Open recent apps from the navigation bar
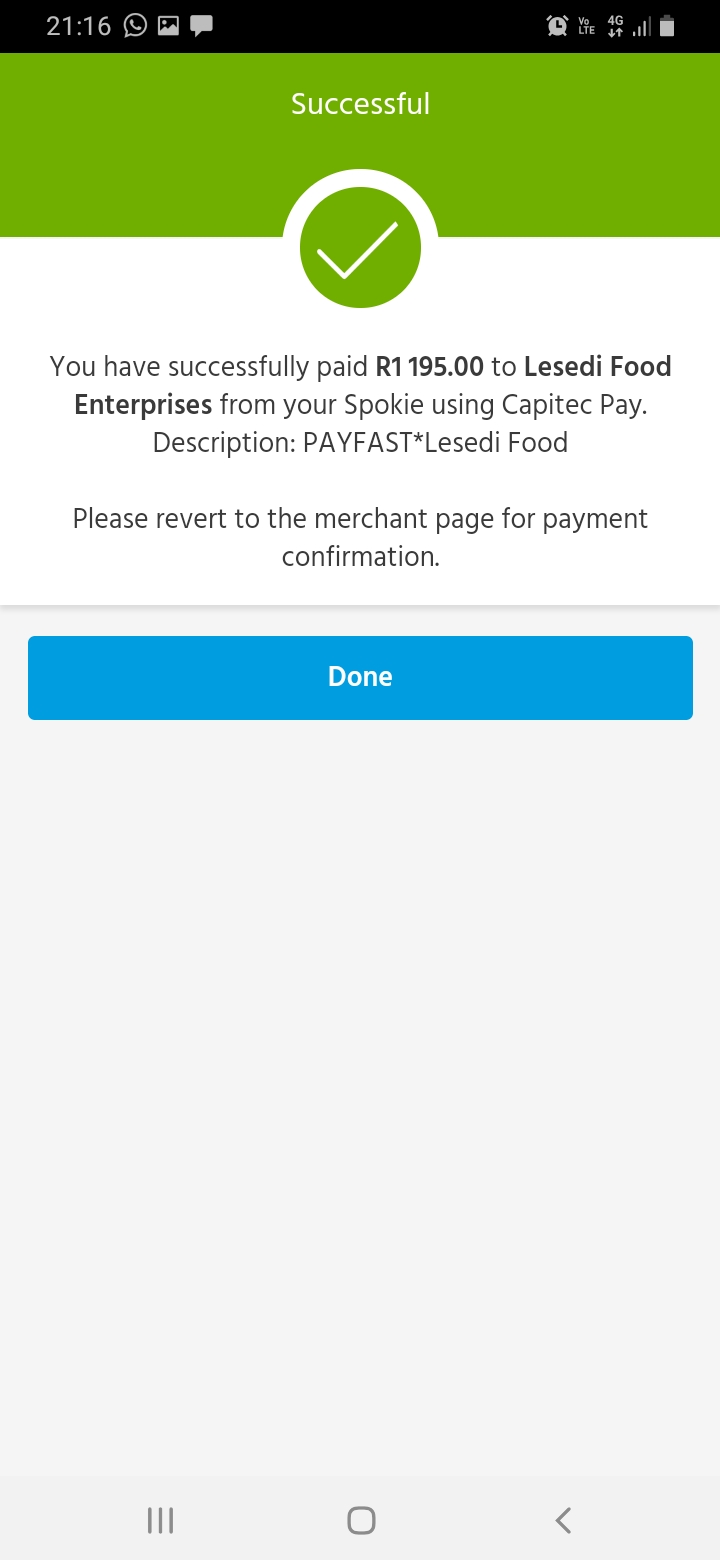Image resolution: width=720 pixels, height=1560 pixels. coord(160,1521)
